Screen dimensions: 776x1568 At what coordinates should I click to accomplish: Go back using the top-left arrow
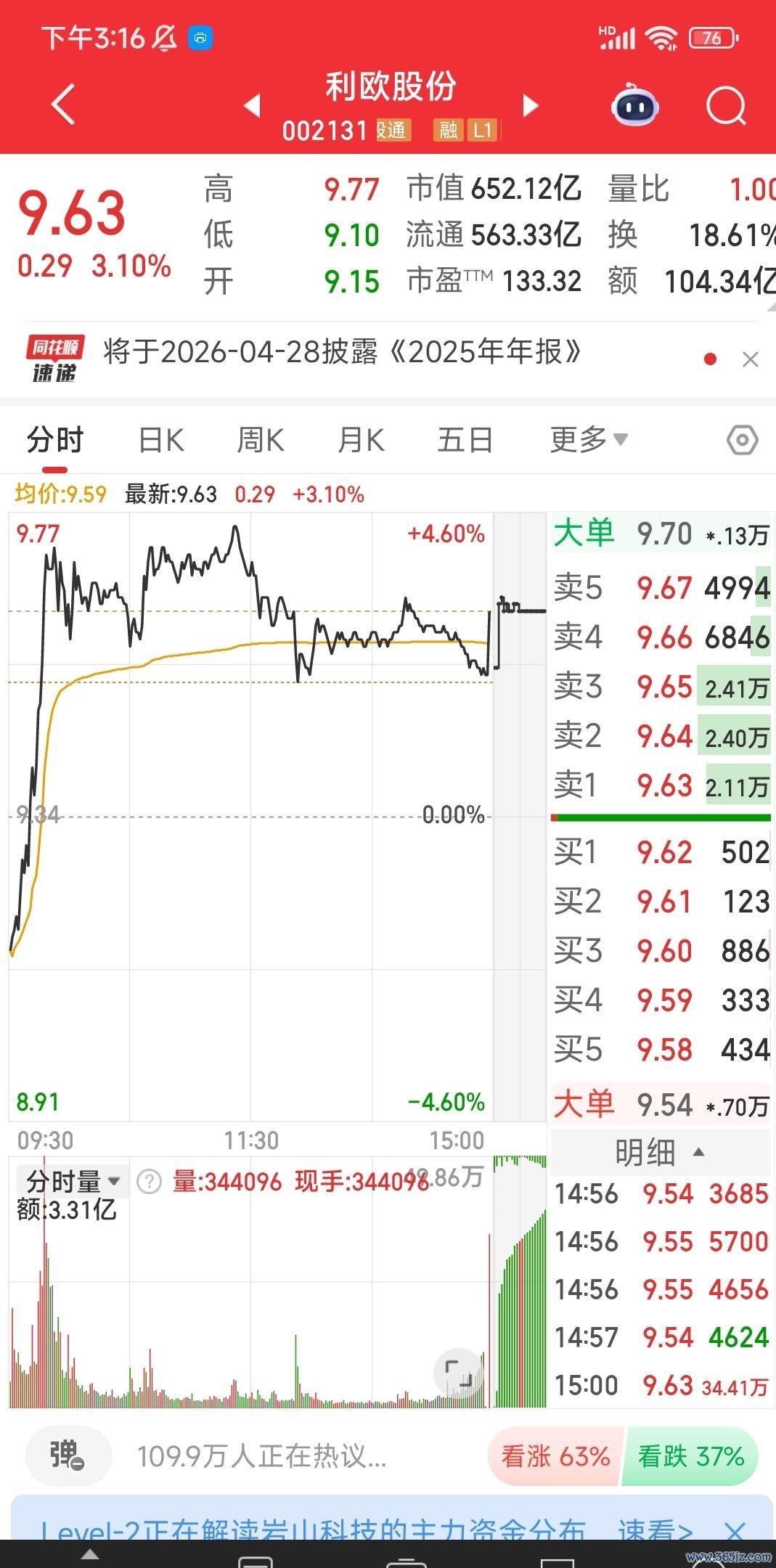point(64,105)
